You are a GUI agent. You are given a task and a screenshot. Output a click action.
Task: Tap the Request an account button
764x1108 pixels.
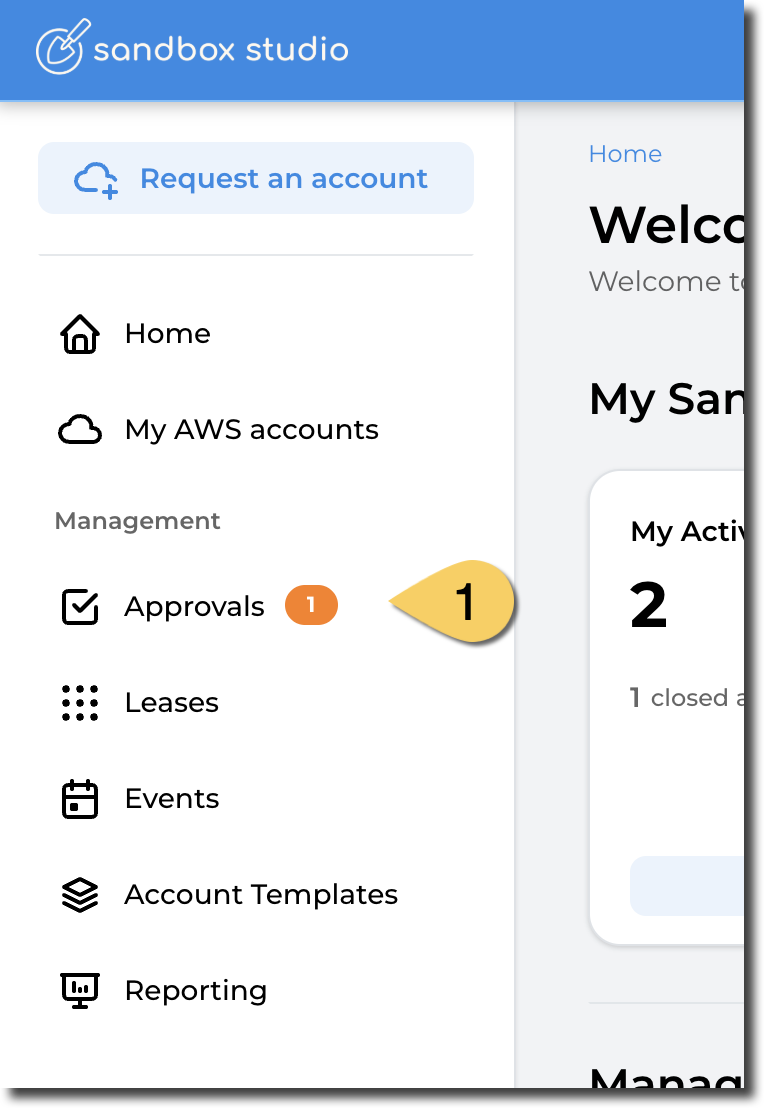[x=255, y=179]
